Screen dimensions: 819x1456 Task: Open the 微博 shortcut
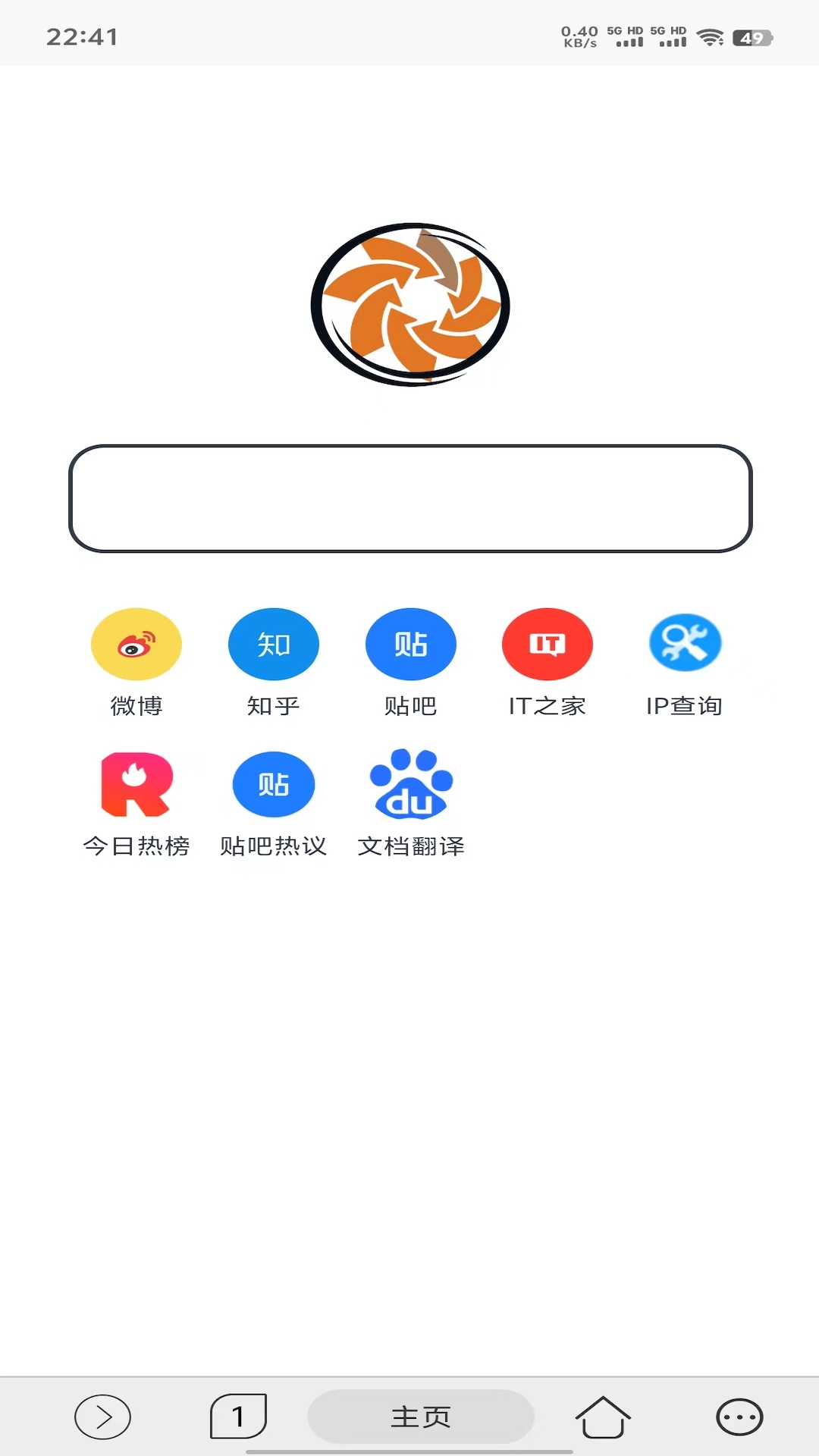(x=136, y=645)
